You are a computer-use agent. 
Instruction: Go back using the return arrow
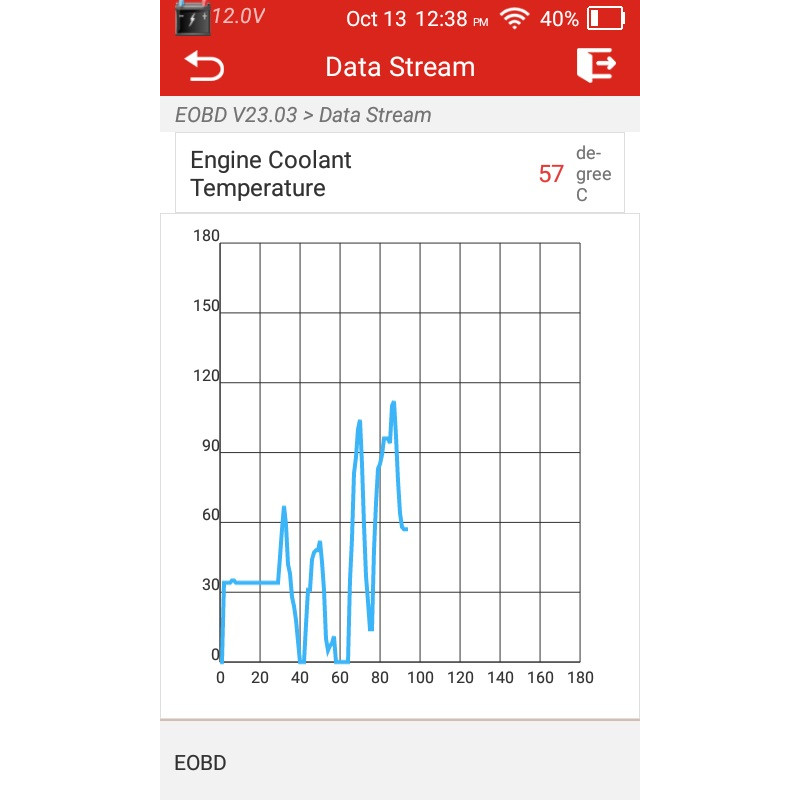point(205,67)
